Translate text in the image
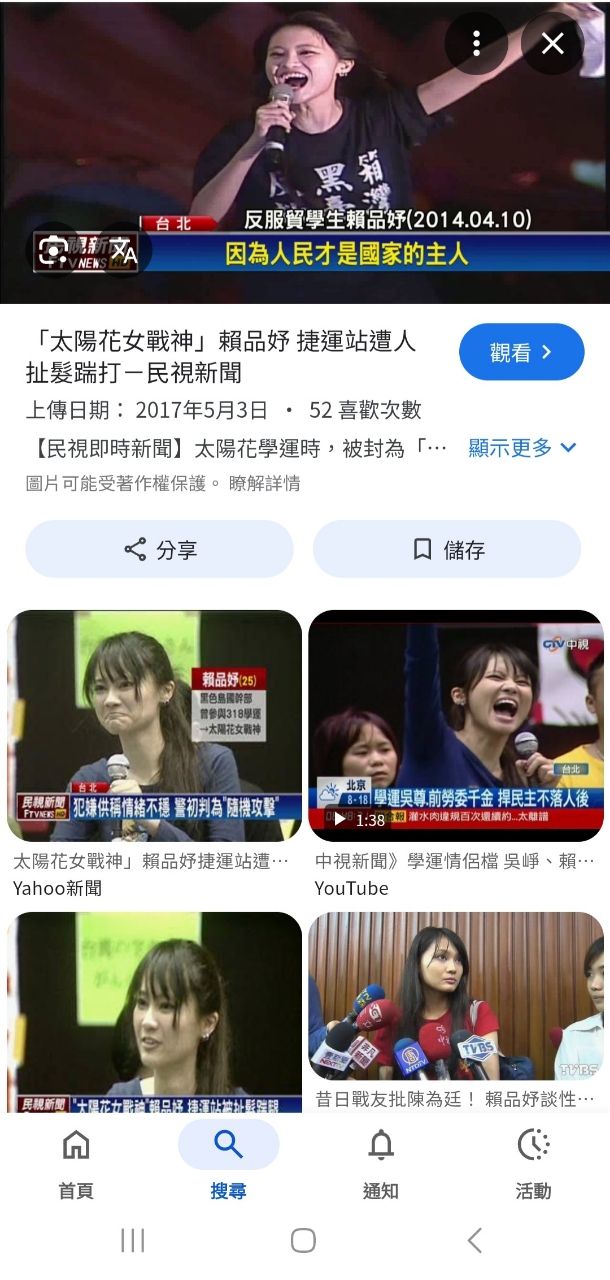Image resolution: width=610 pixels, height=1280 pixels. pyautogui.click(x=121, y=251)
